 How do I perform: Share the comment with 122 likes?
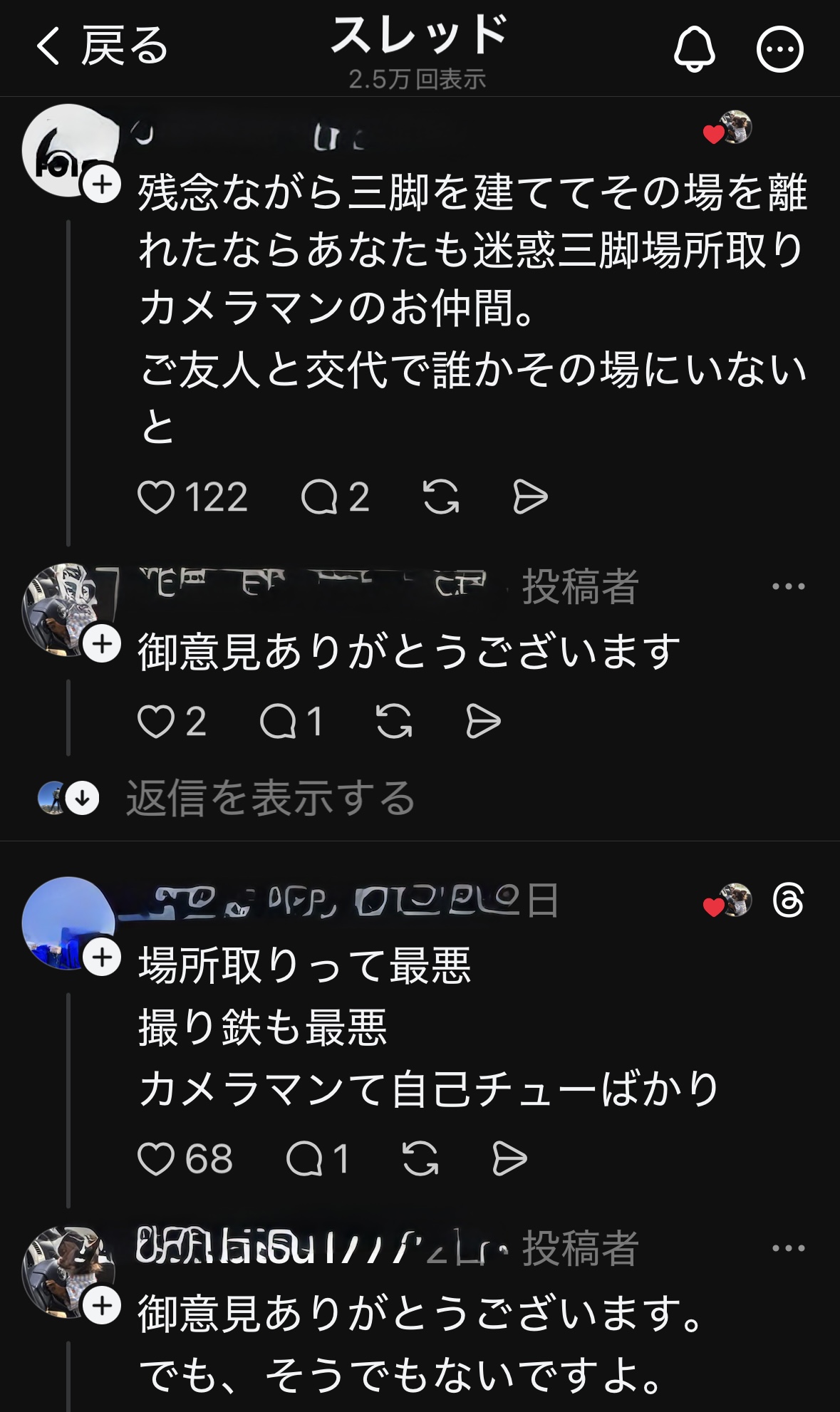coord(530,497)
